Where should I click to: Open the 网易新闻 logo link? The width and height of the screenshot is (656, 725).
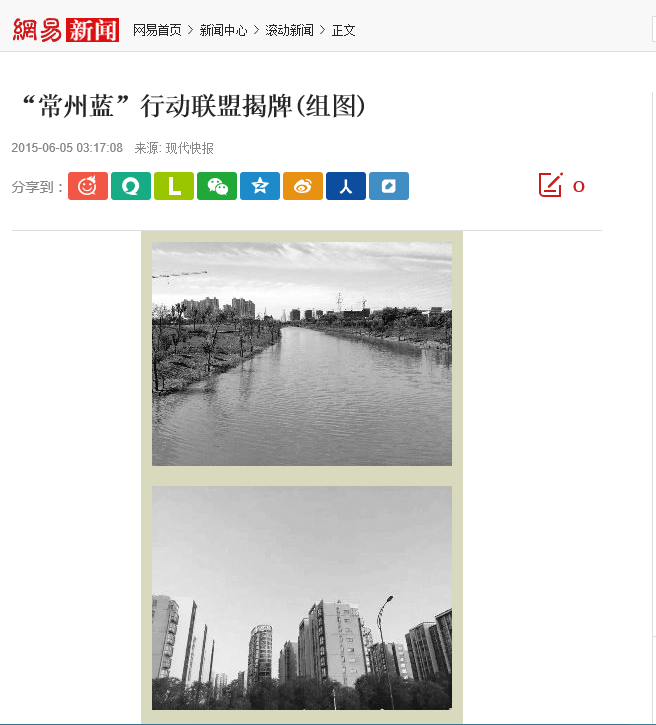pos(66,30)
